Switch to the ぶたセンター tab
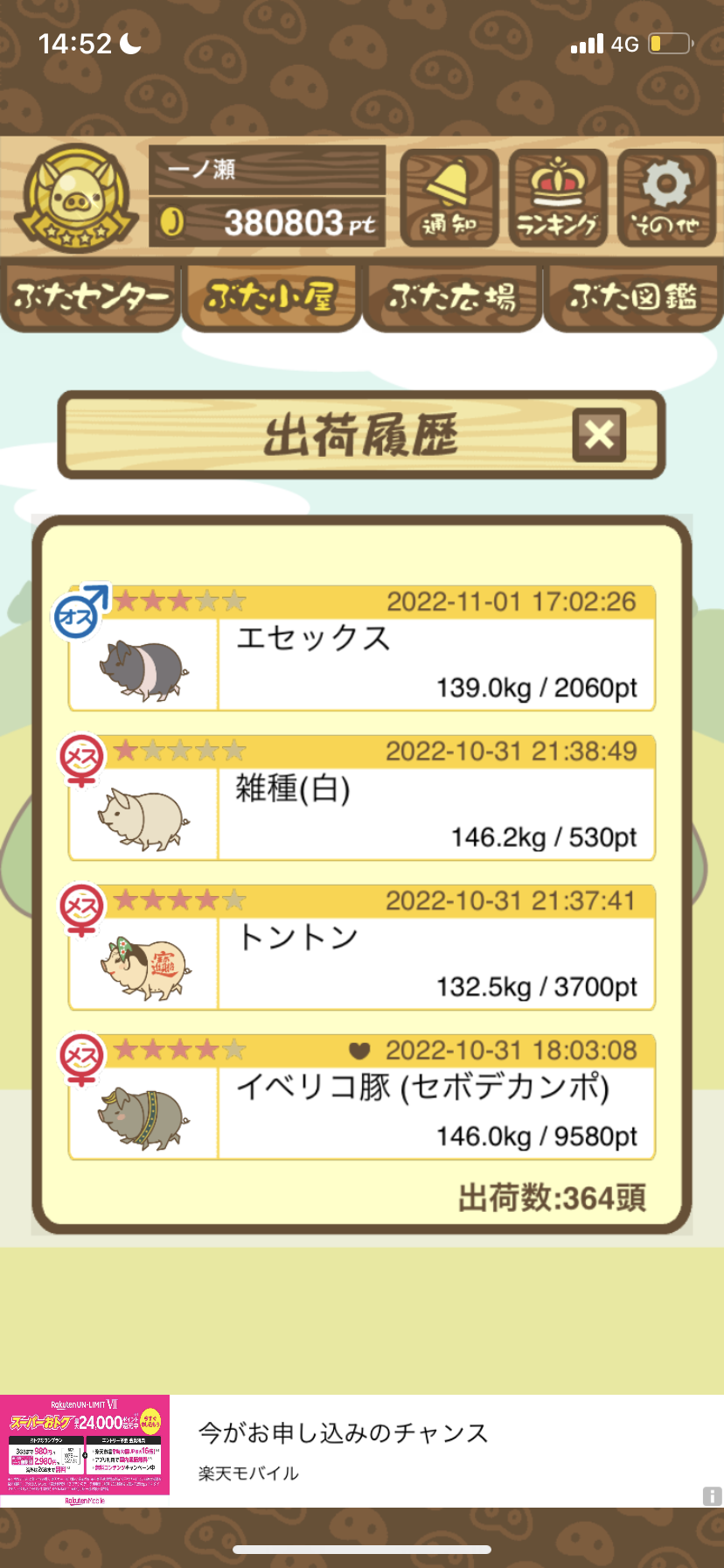This screenshot has width=724, height=1568. 91,297
